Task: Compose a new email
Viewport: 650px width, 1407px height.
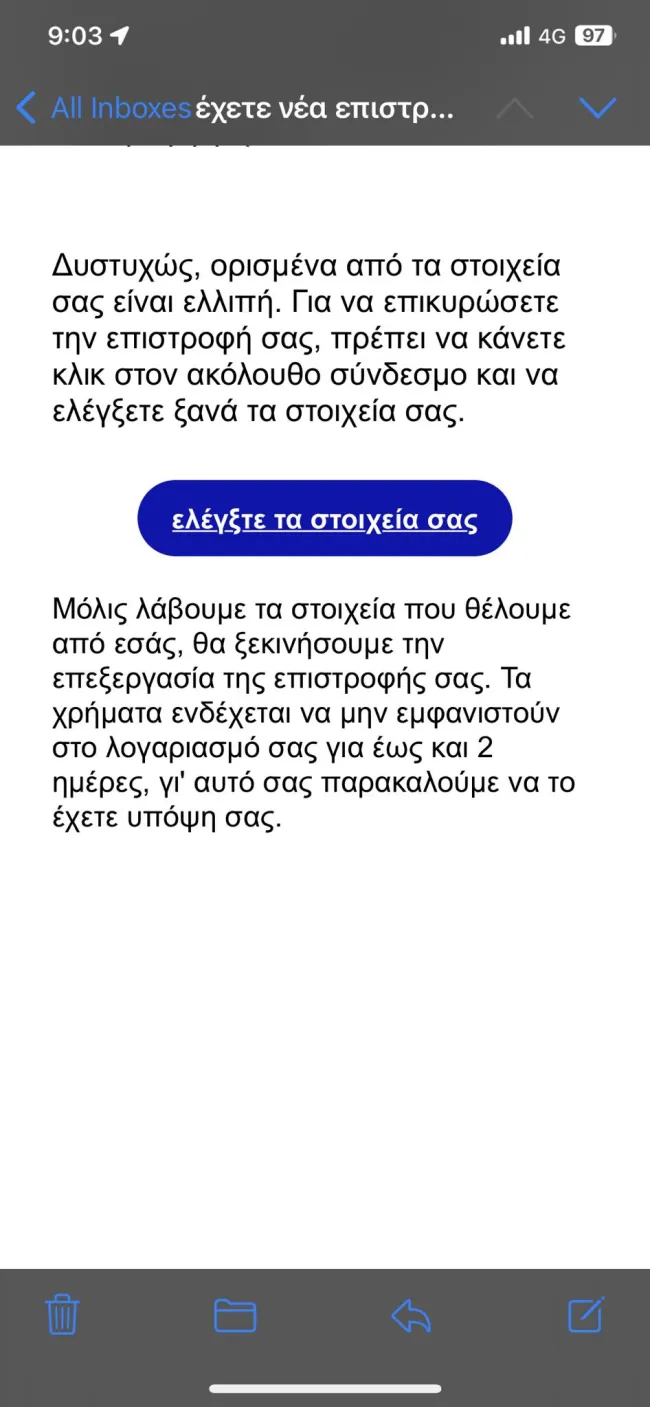Action: pyautogui.click(x=586, y=1314)
